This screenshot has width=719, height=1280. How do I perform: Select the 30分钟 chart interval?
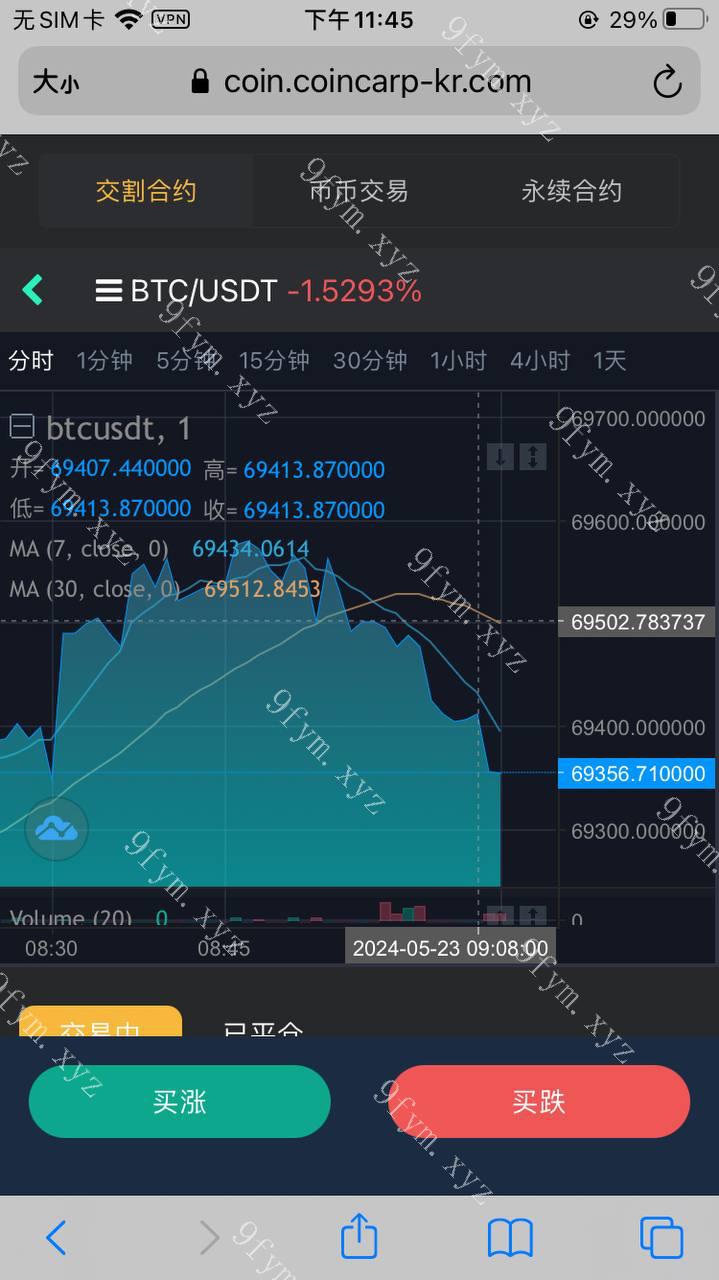370,361
